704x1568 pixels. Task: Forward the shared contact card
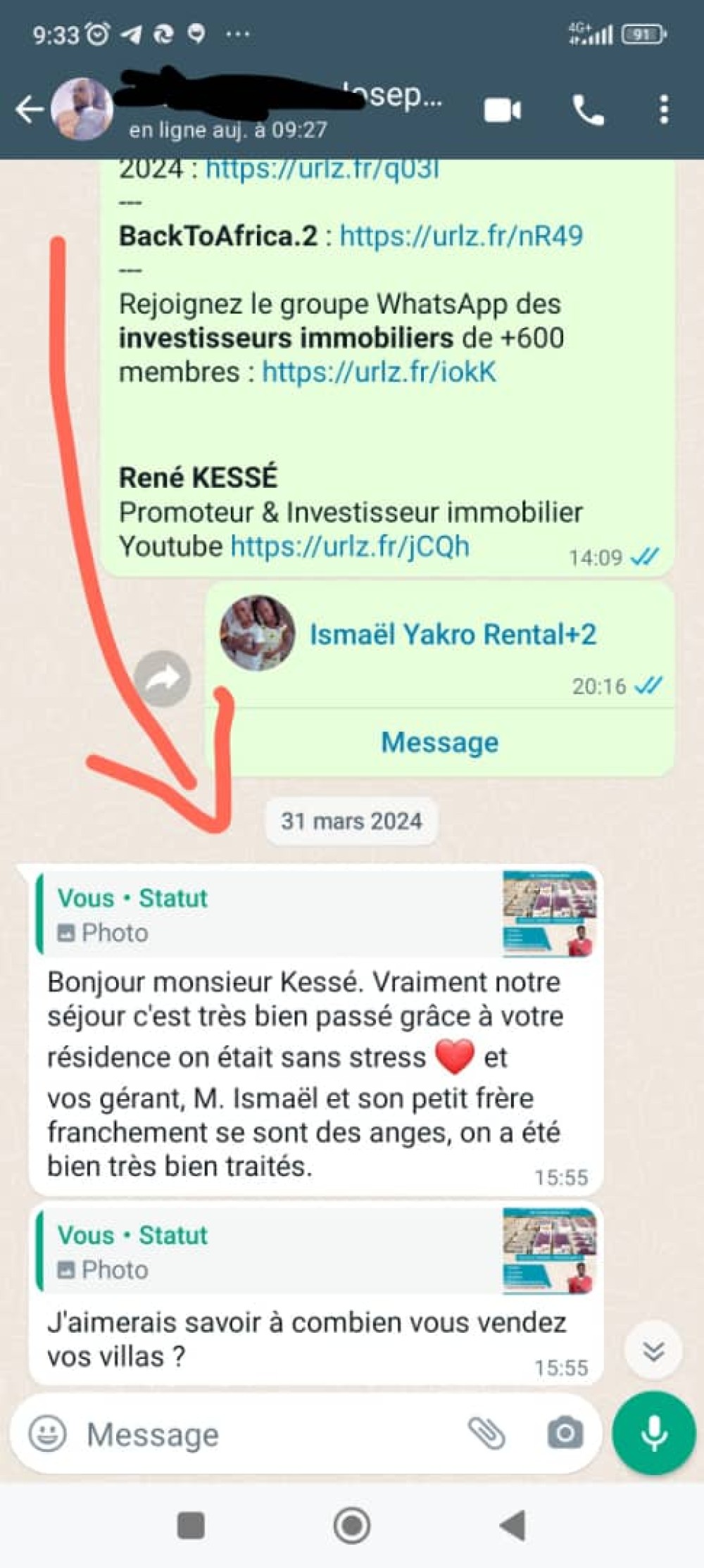click(x=163, y=679)
